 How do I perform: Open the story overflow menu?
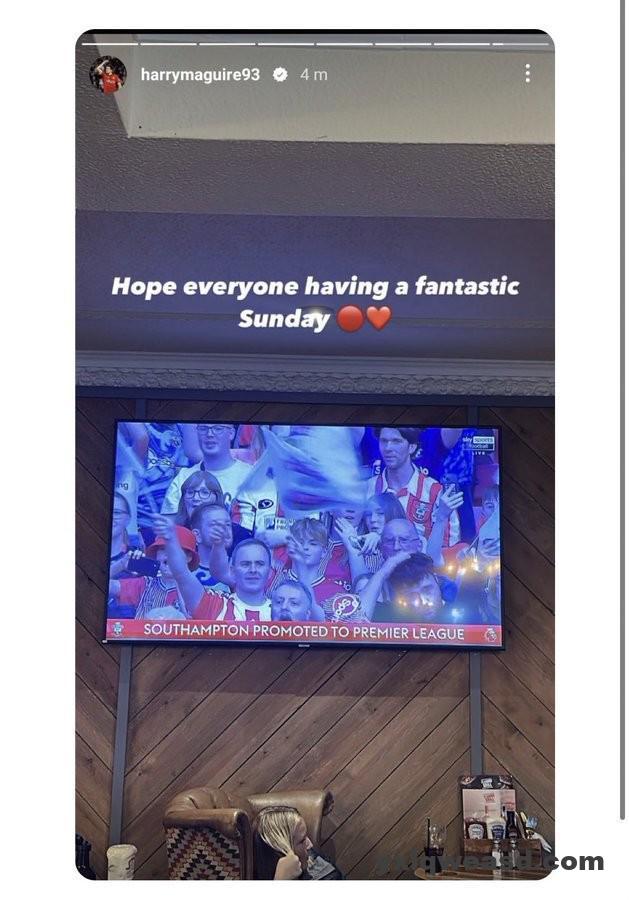(x=527, y=73)
